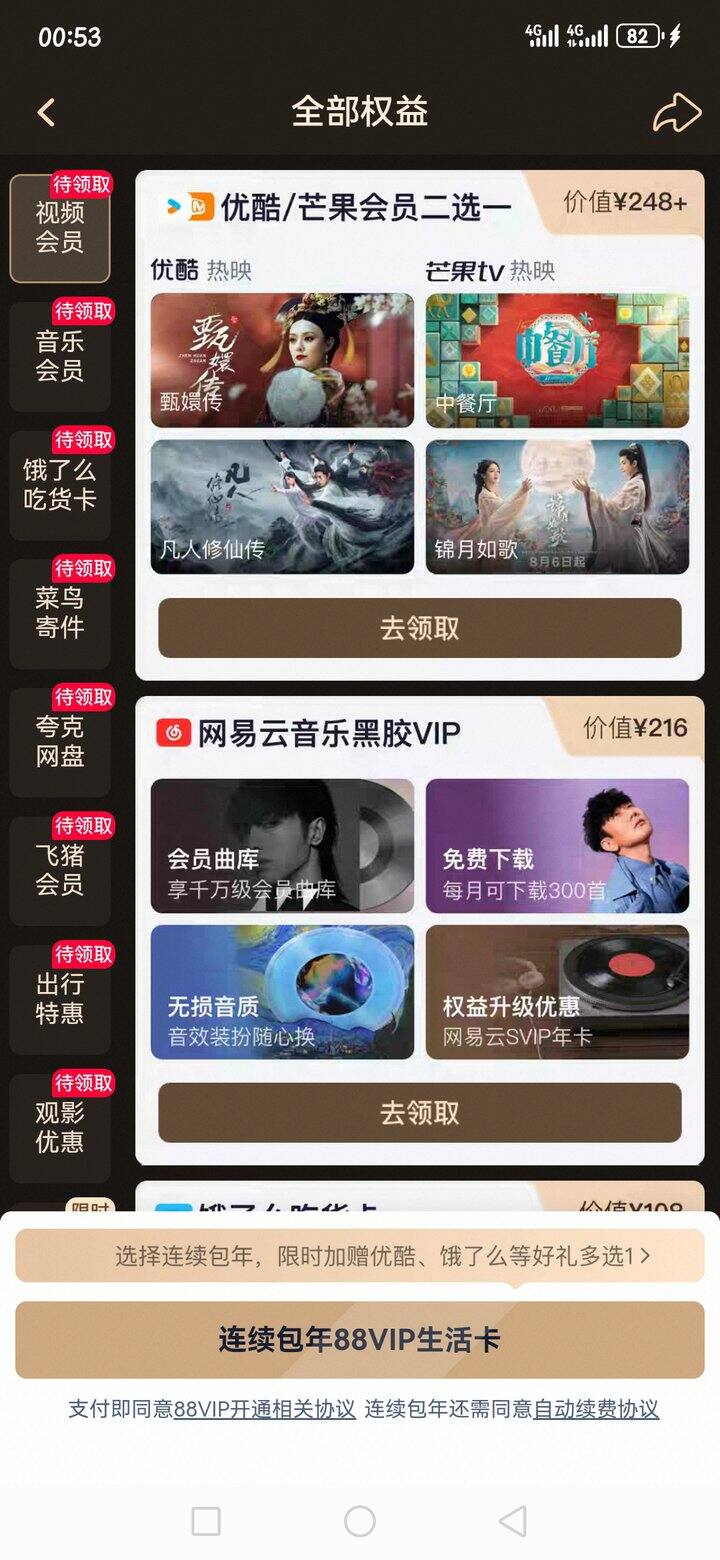
Task: Tap the 甄嬛传 show thumbnail
Action: click(281, 360)
